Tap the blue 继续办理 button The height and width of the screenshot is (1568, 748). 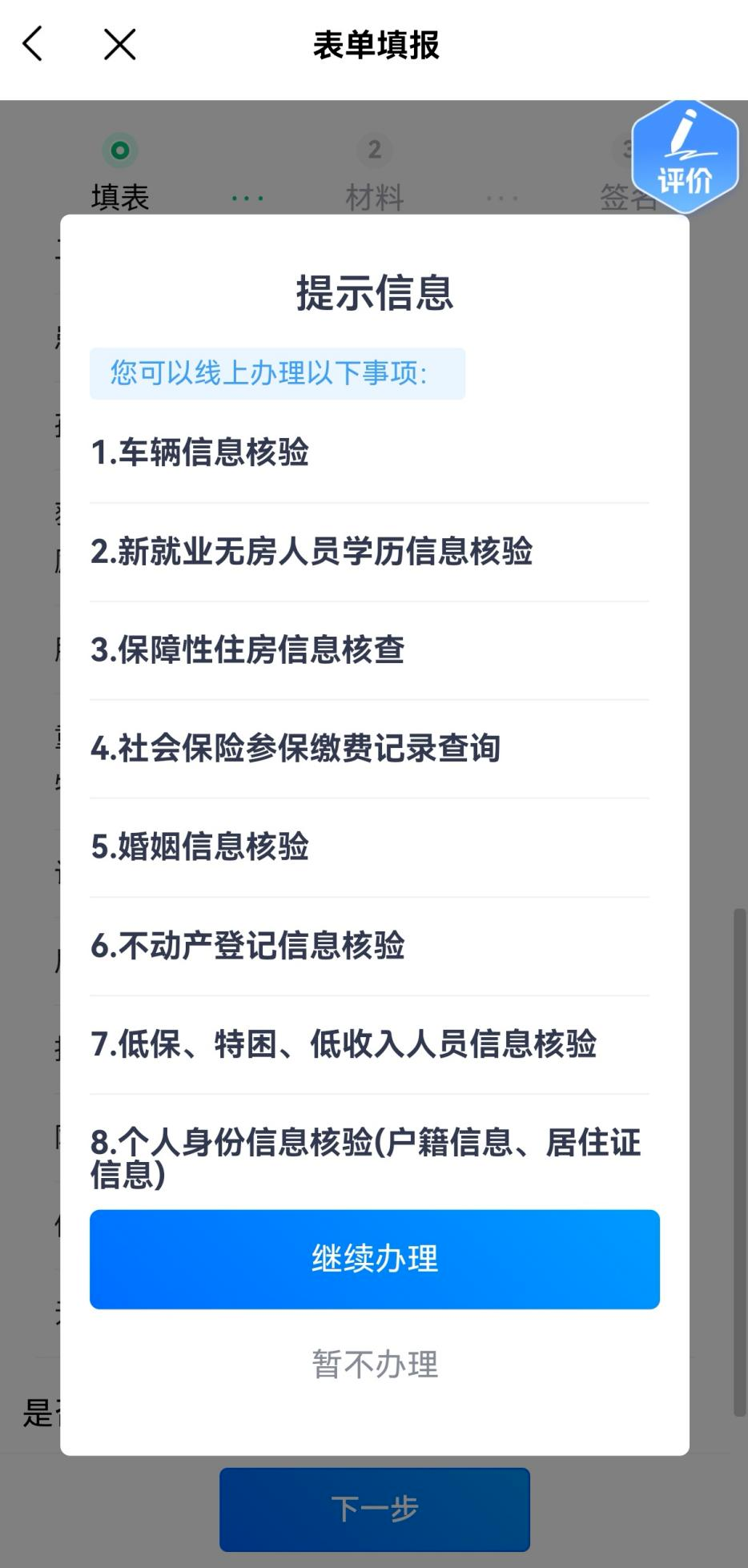point(373,1258)
